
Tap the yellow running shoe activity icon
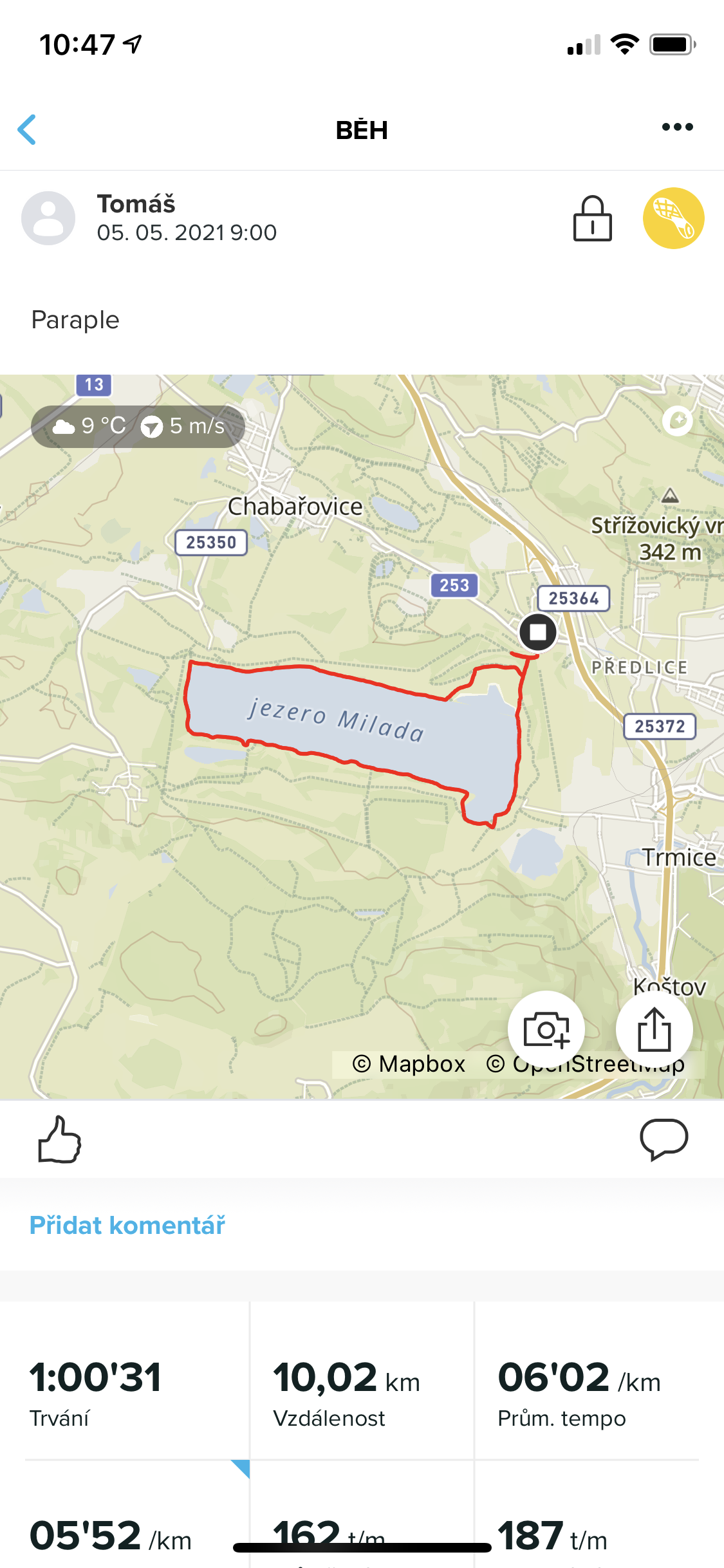coord(673,218)
